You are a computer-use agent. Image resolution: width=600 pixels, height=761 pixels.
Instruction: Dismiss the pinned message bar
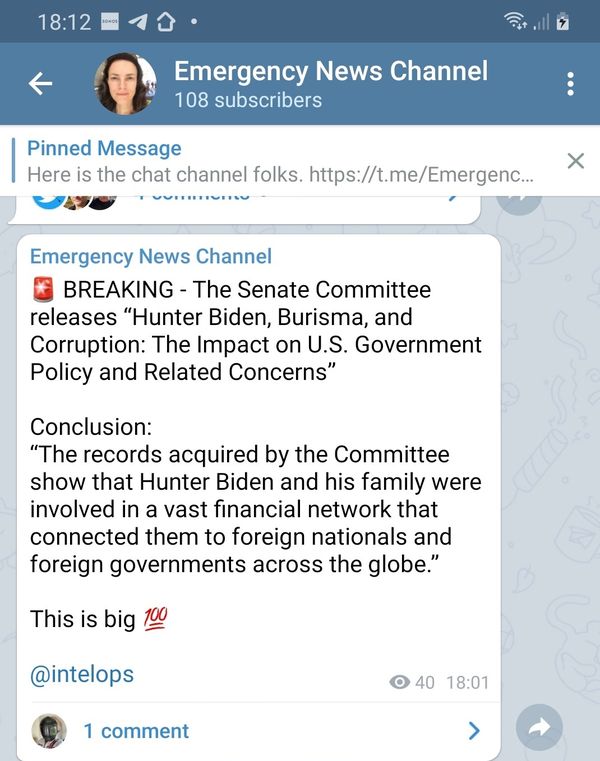[575, 161]
